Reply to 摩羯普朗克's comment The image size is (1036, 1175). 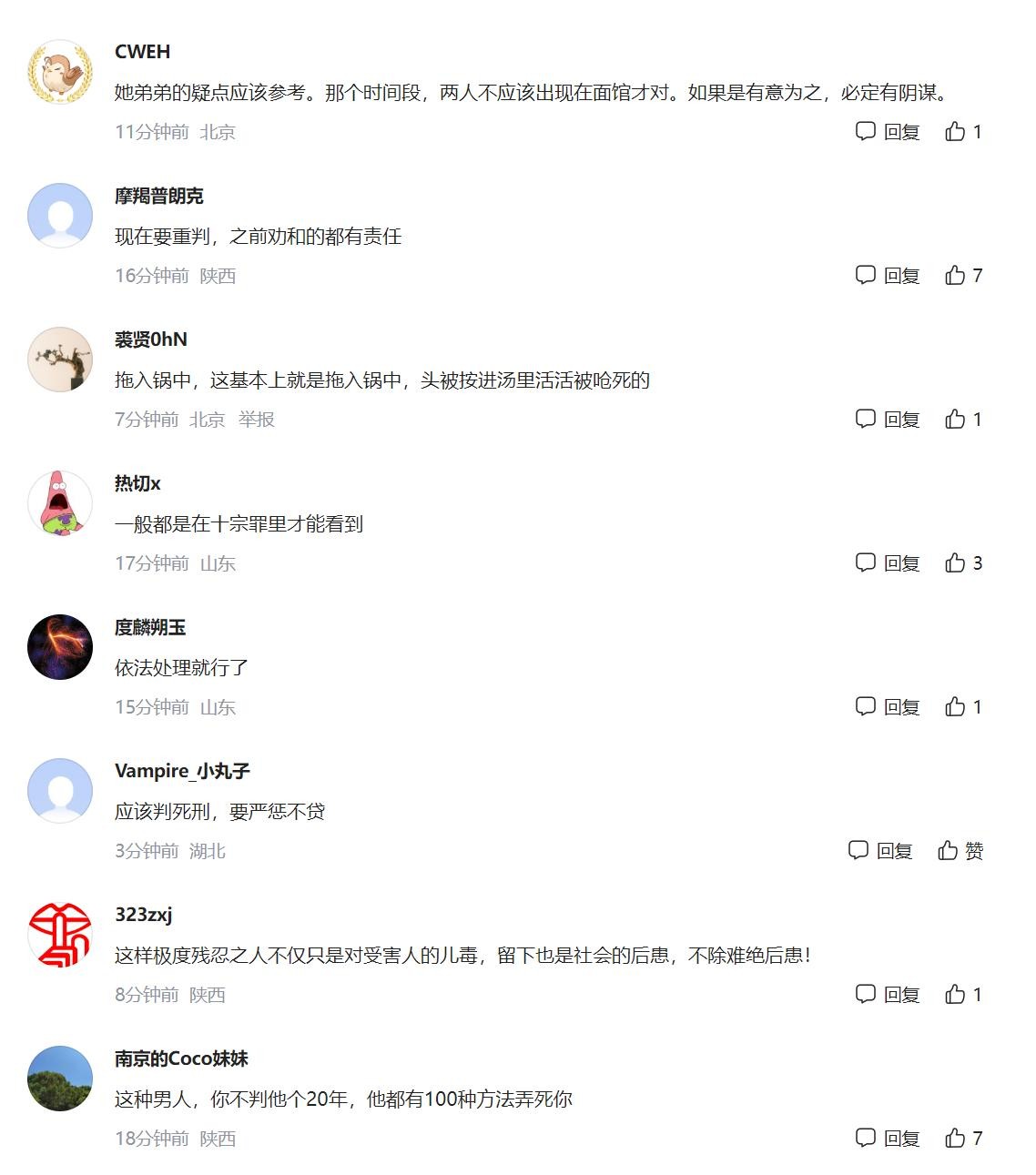[888, 276]
